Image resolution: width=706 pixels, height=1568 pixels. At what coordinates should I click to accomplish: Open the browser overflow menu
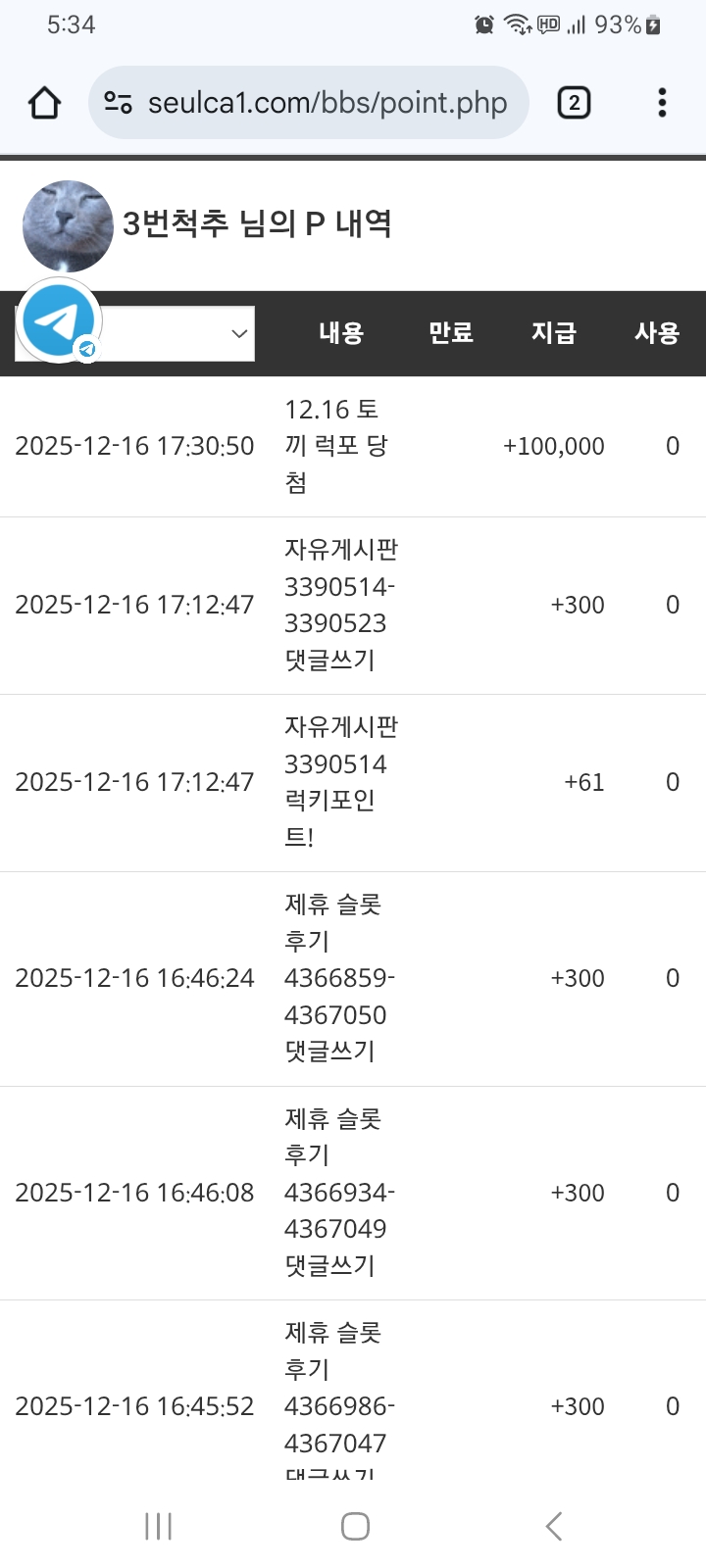[x=662, y=103]
